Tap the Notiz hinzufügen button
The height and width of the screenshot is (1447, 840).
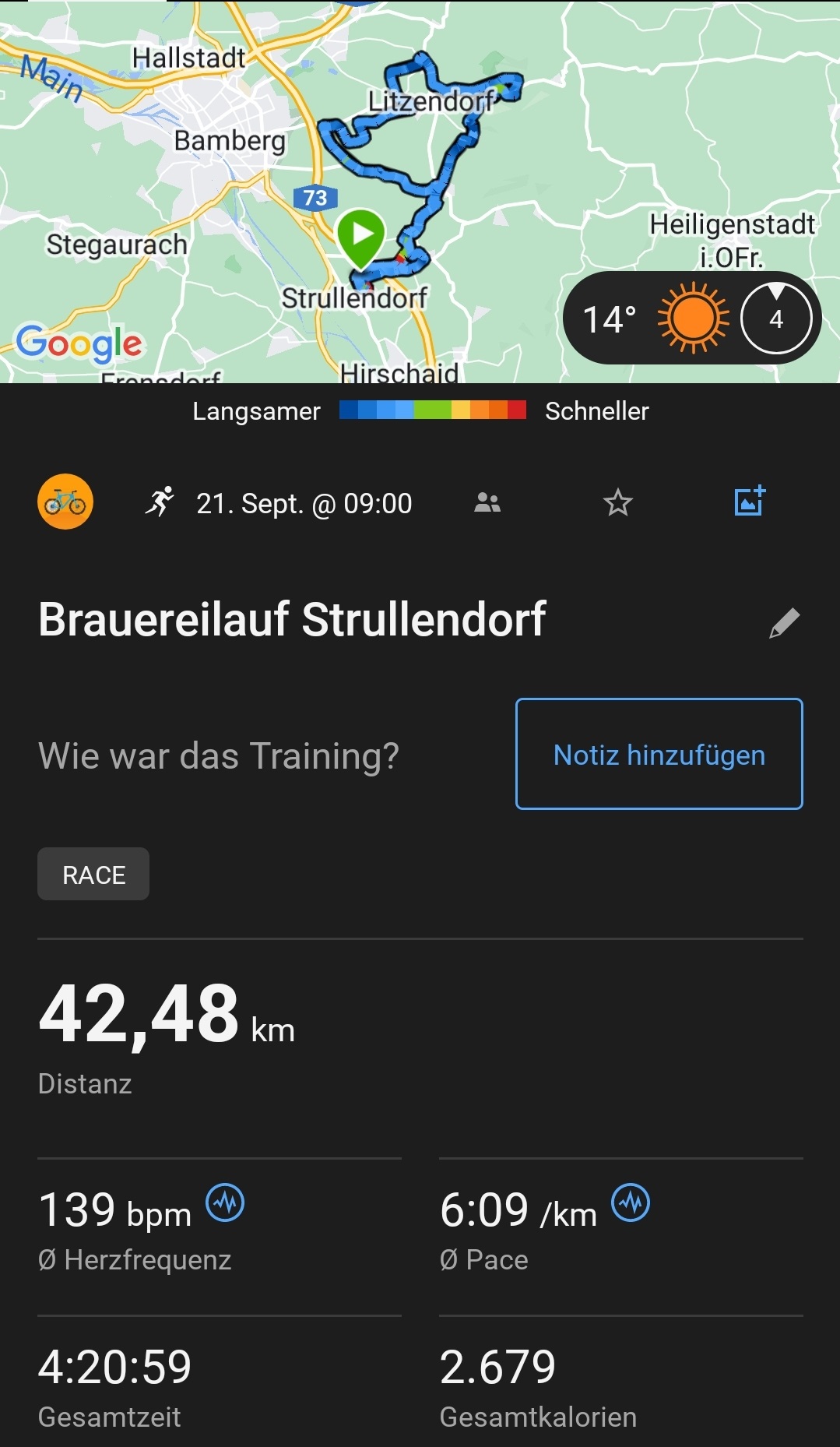(659, 754)
